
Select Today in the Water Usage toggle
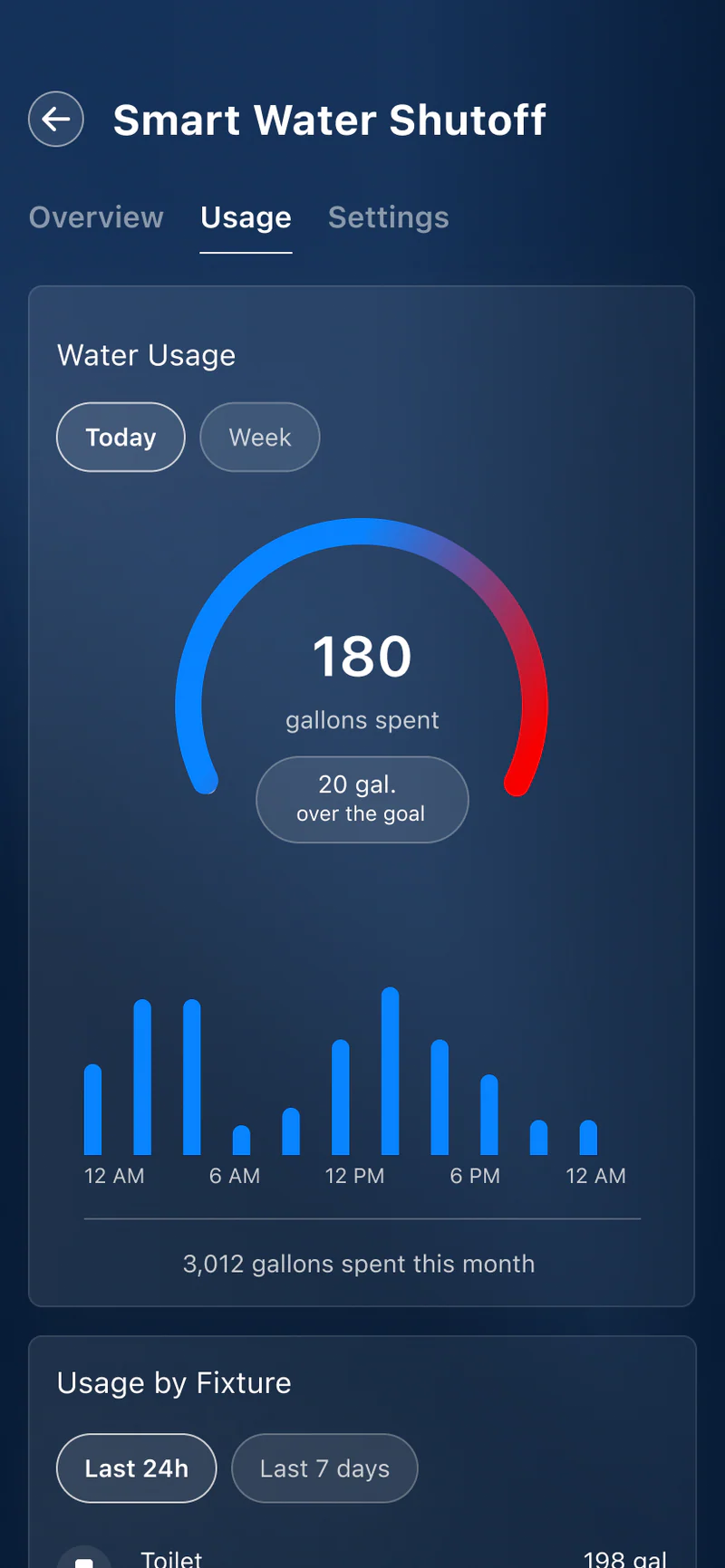pyautogui.click(x=121, y=437)
